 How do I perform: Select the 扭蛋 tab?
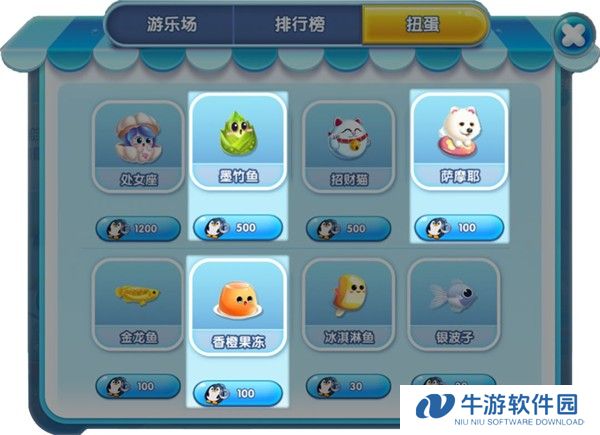(425, 22)
